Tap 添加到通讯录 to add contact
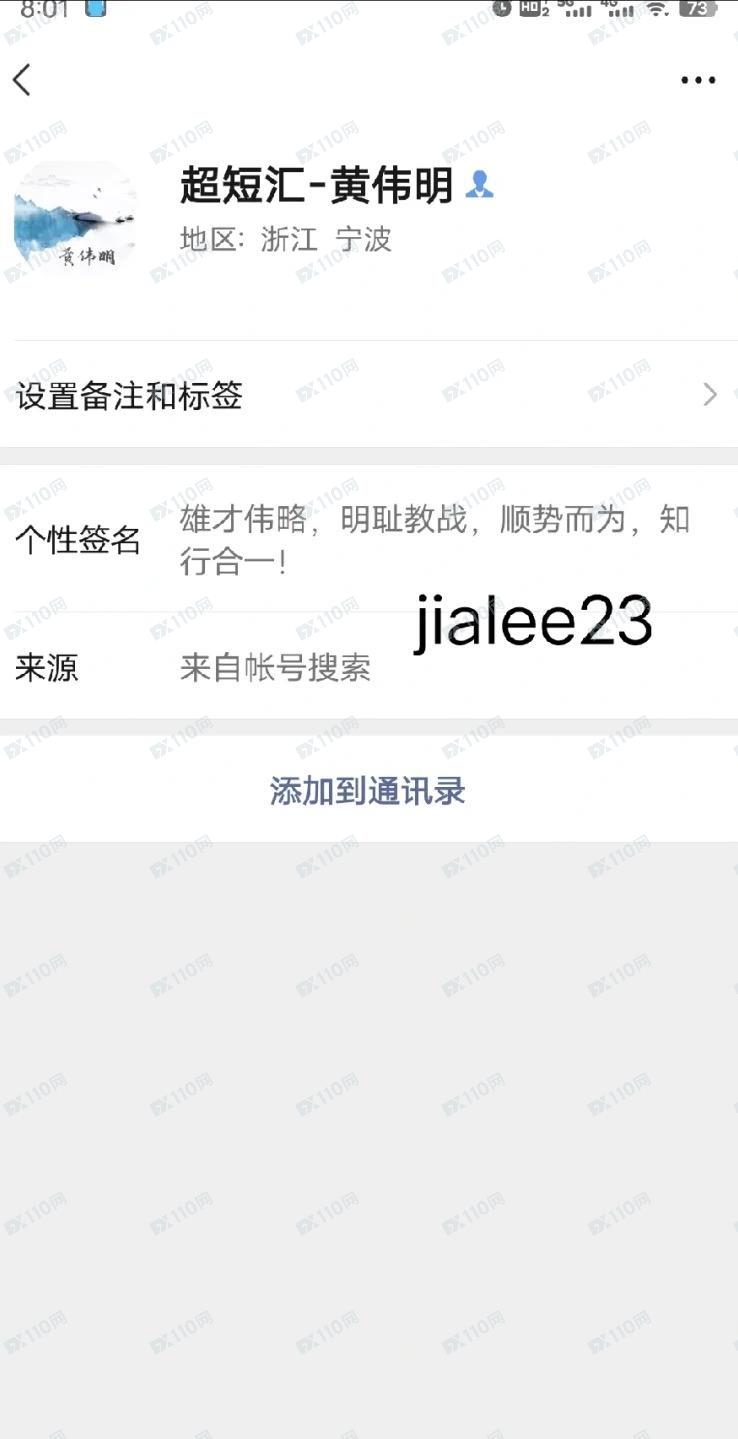 pos(368,791)
